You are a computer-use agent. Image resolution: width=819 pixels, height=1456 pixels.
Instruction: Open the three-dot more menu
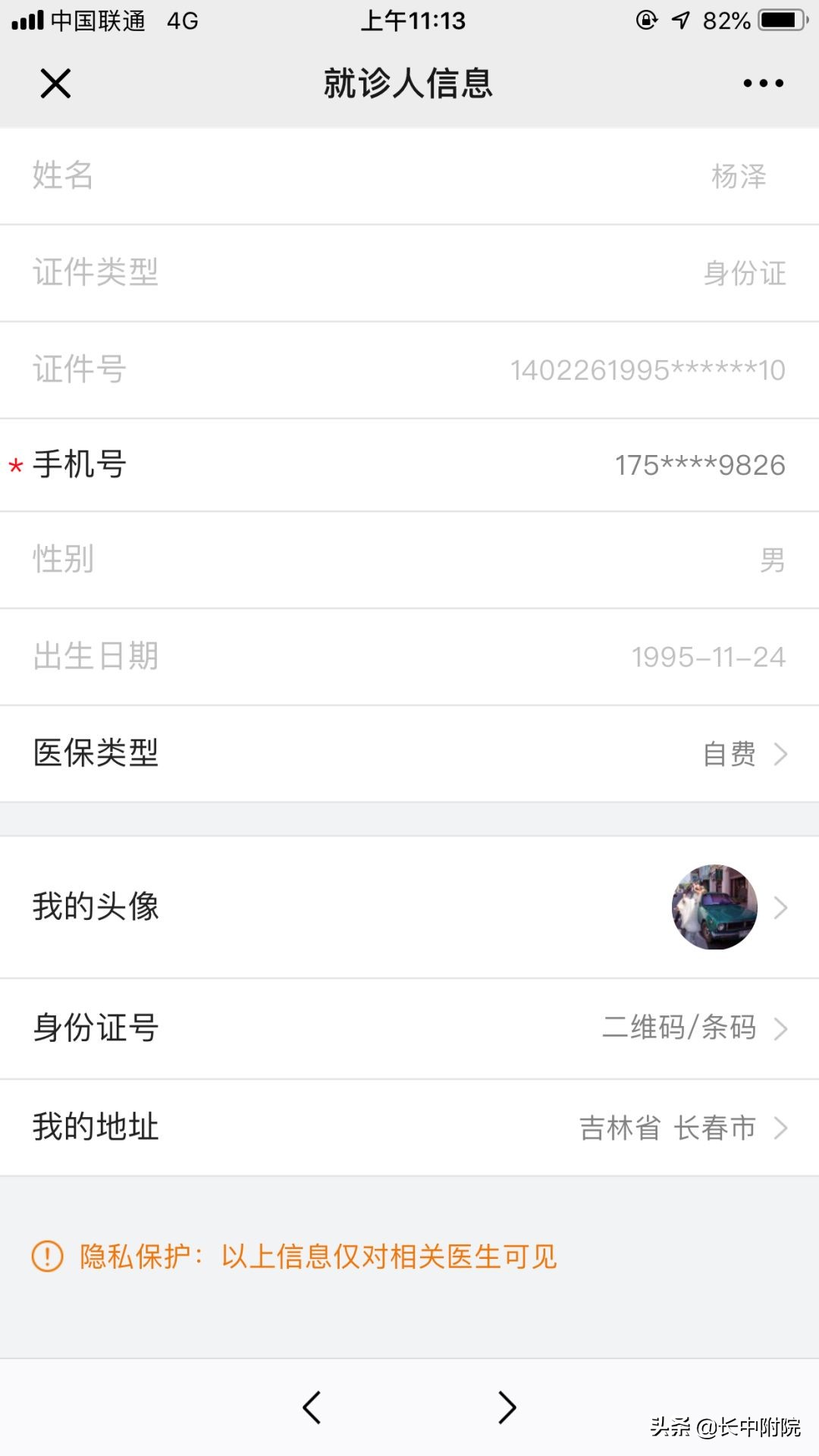(763, 83)
